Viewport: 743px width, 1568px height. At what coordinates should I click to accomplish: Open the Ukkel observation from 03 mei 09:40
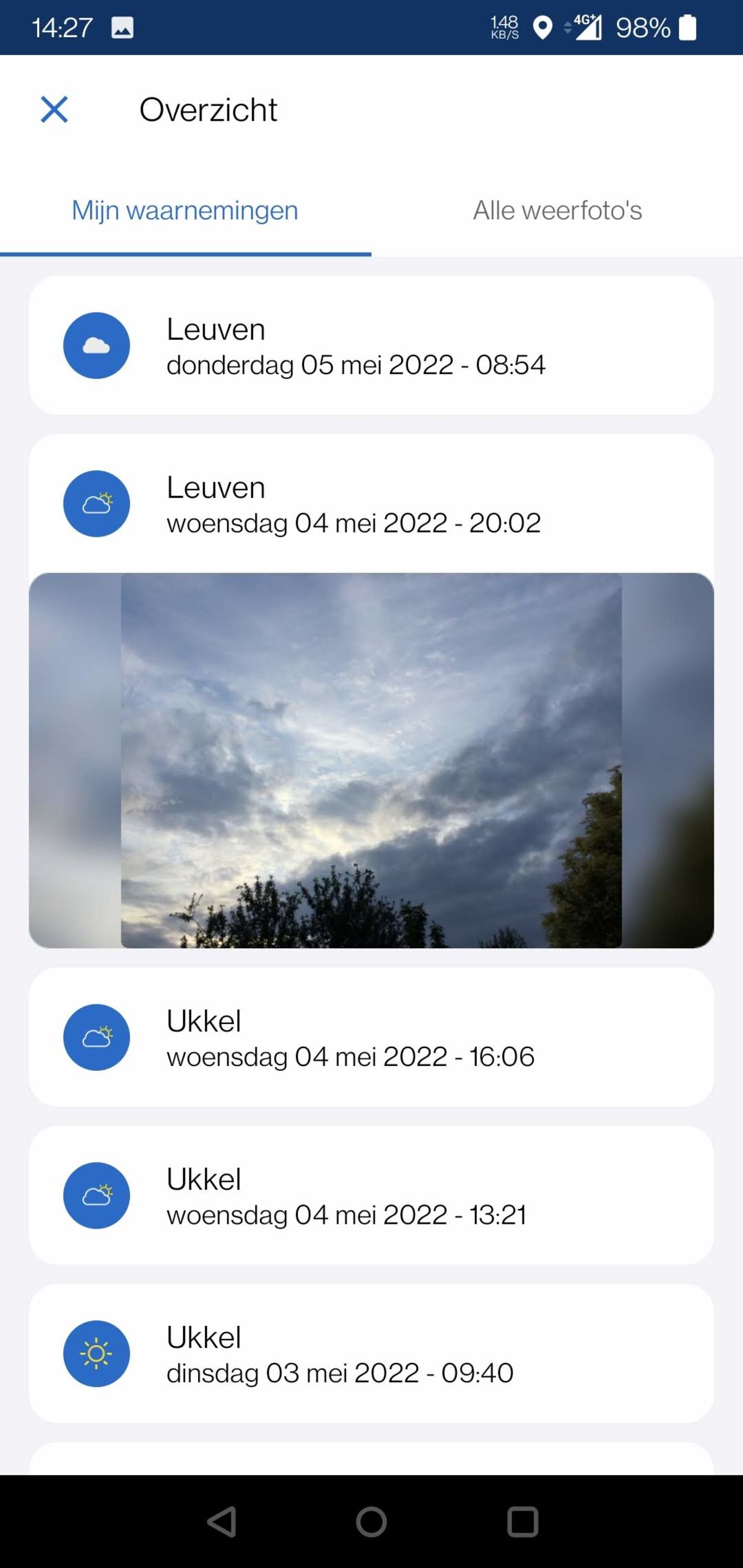pyautogui.click(x=371, y=1354)
